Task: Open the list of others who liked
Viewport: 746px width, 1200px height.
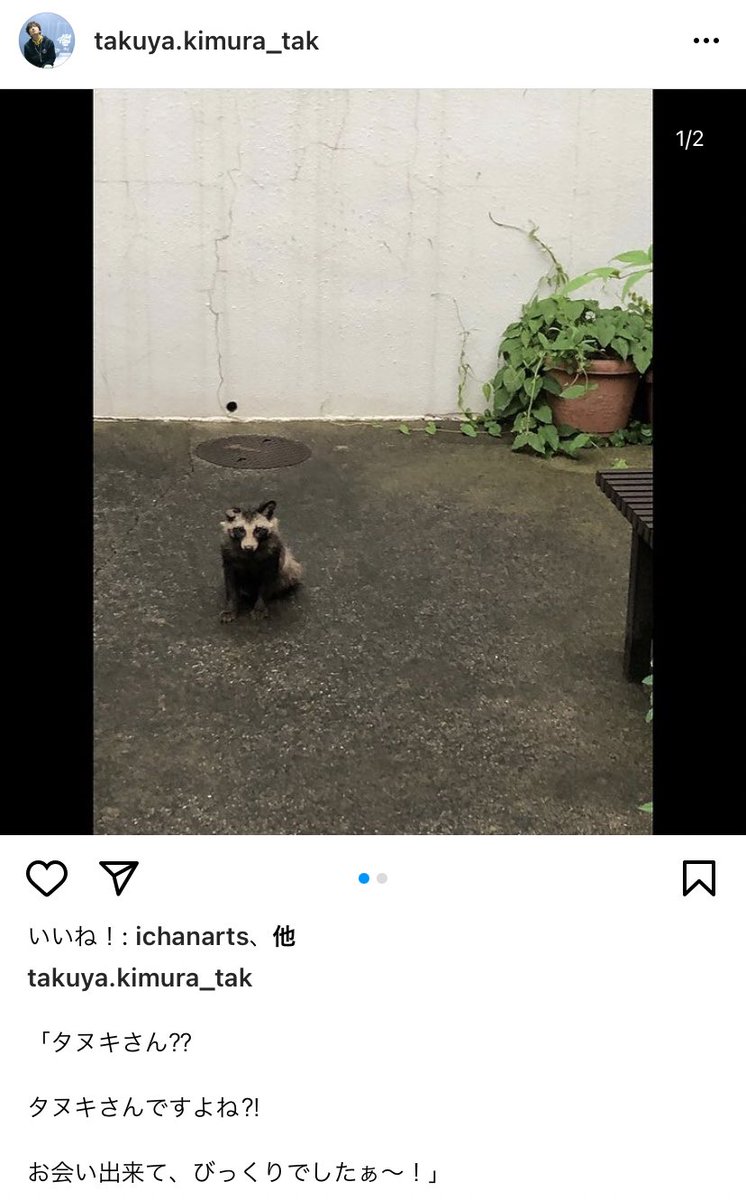Action: tap(284, 937)
